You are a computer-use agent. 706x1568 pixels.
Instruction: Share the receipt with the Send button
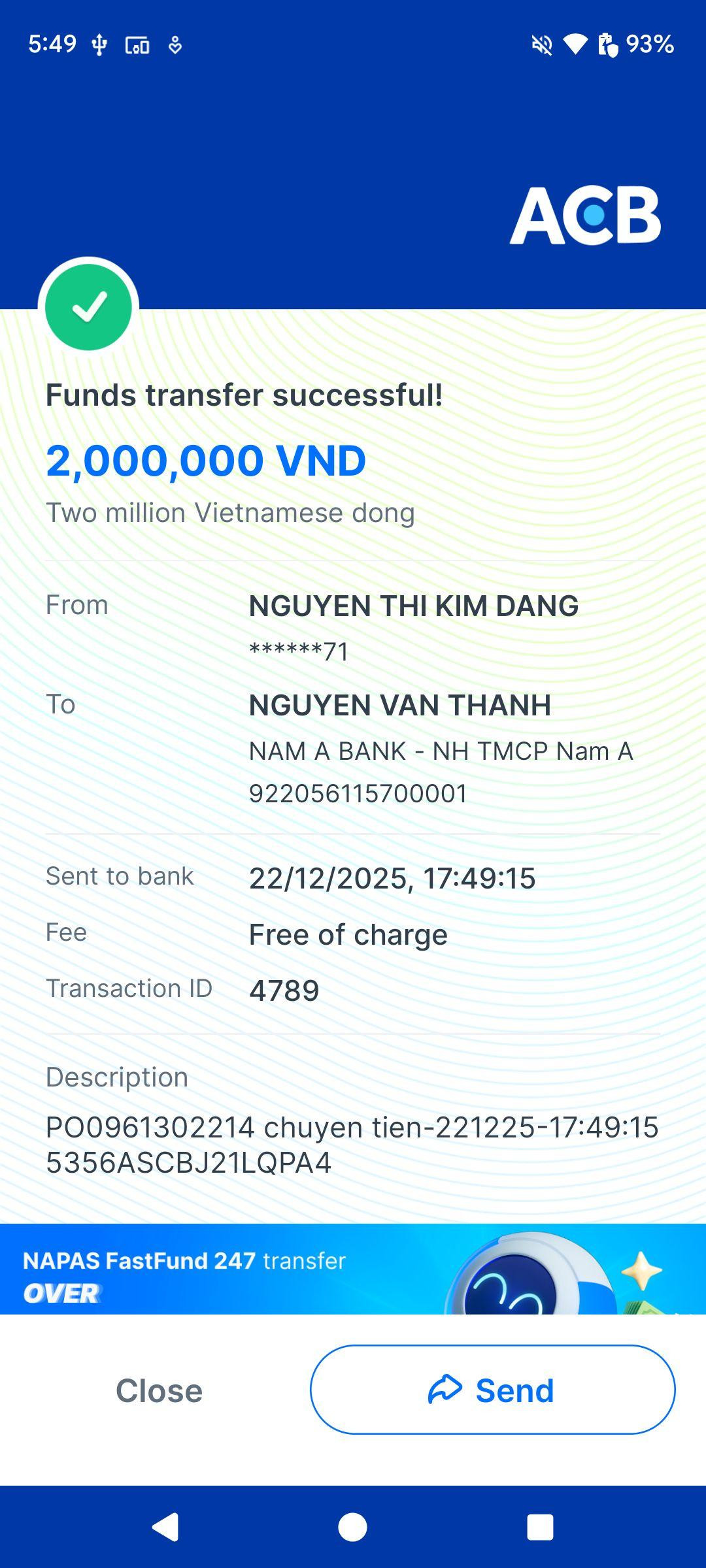[x=492, y=1390]
